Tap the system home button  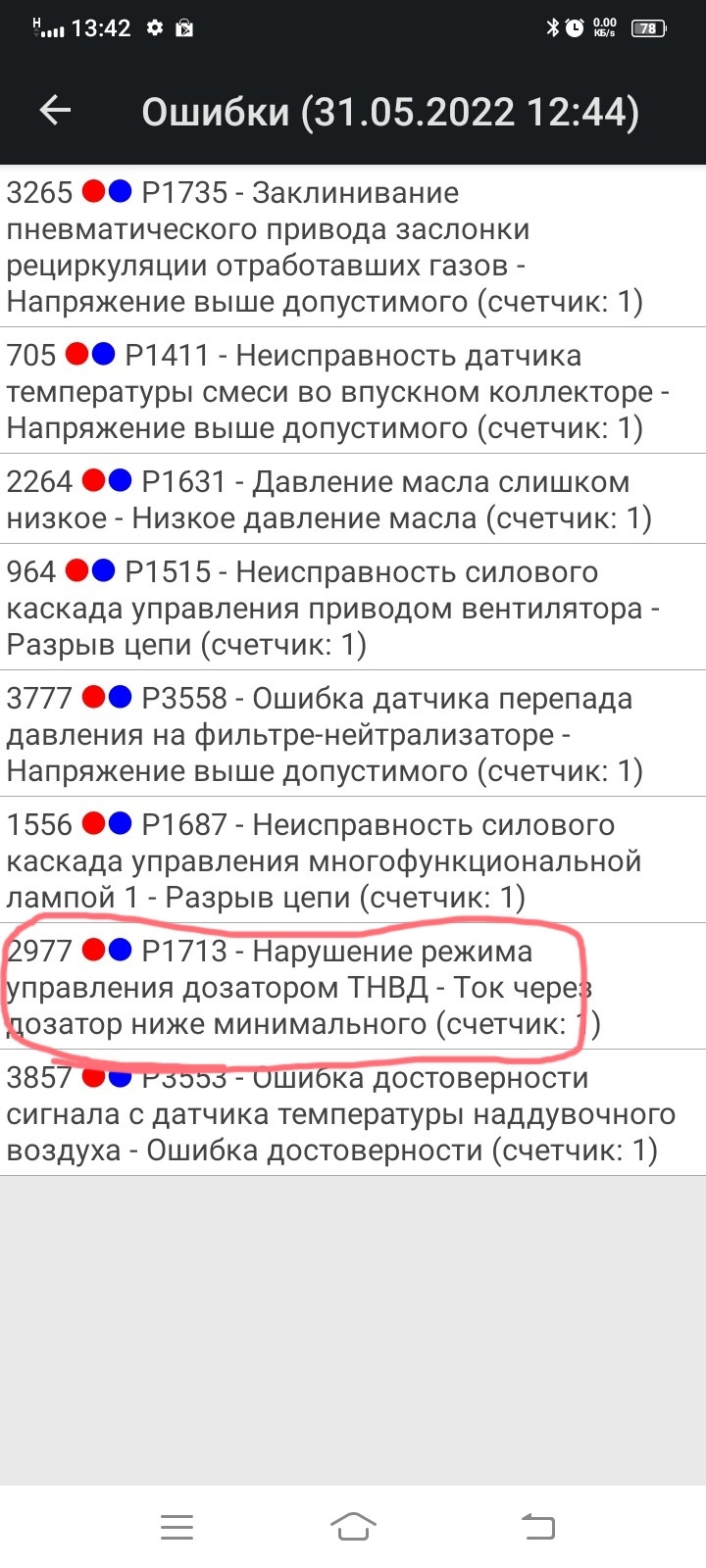tap(353, 1526)
